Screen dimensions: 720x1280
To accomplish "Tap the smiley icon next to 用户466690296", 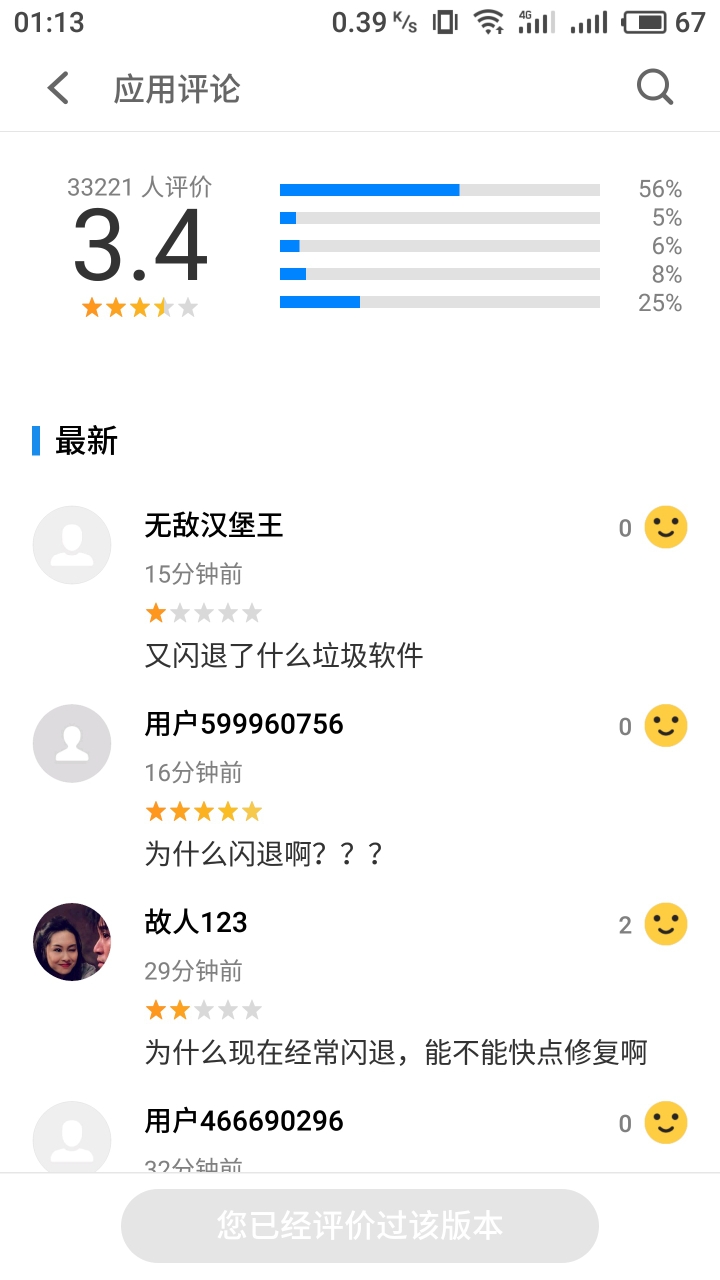I will tap(666, 1123).
